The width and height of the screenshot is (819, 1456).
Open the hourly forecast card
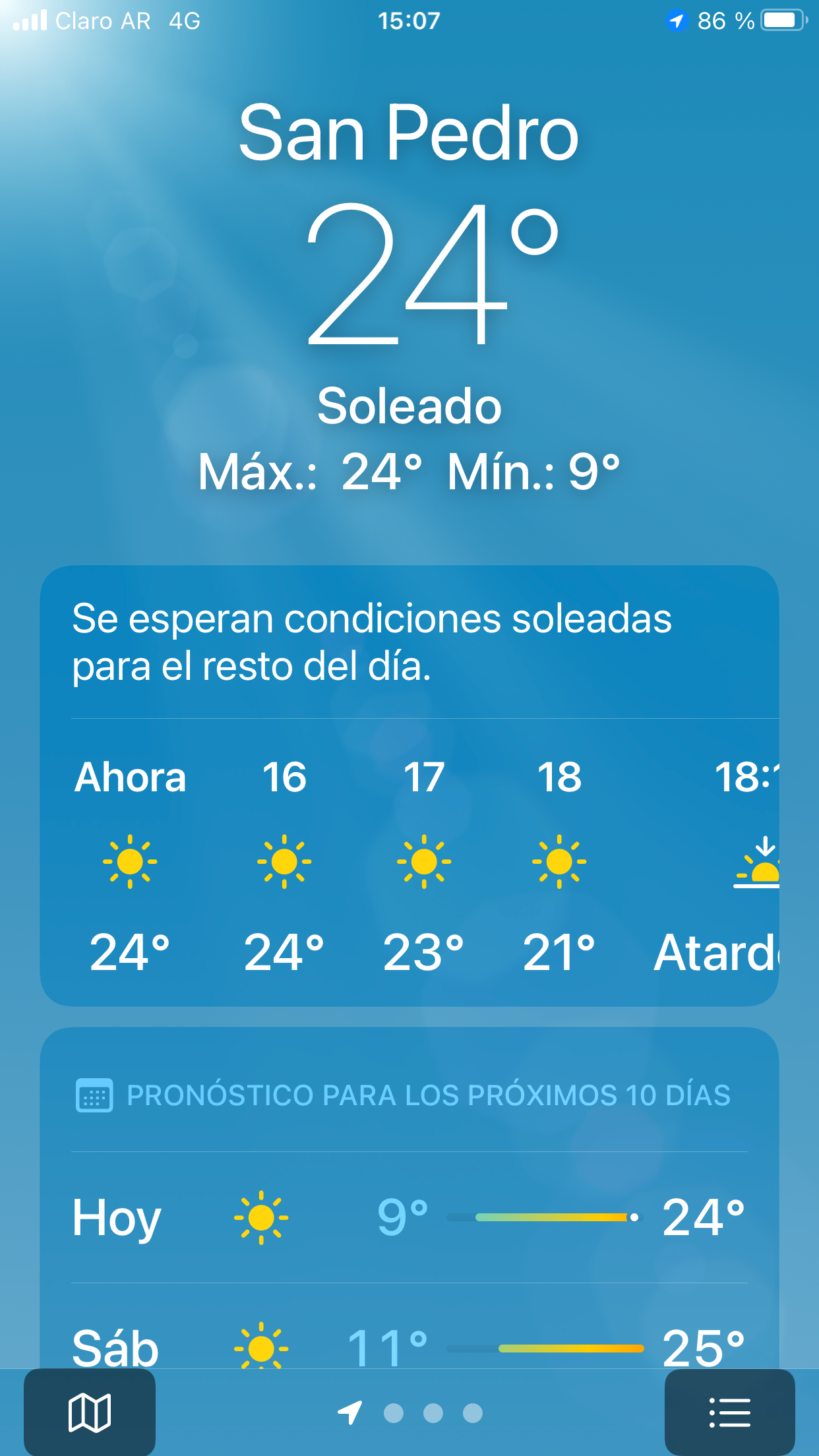tap(409, 785)
